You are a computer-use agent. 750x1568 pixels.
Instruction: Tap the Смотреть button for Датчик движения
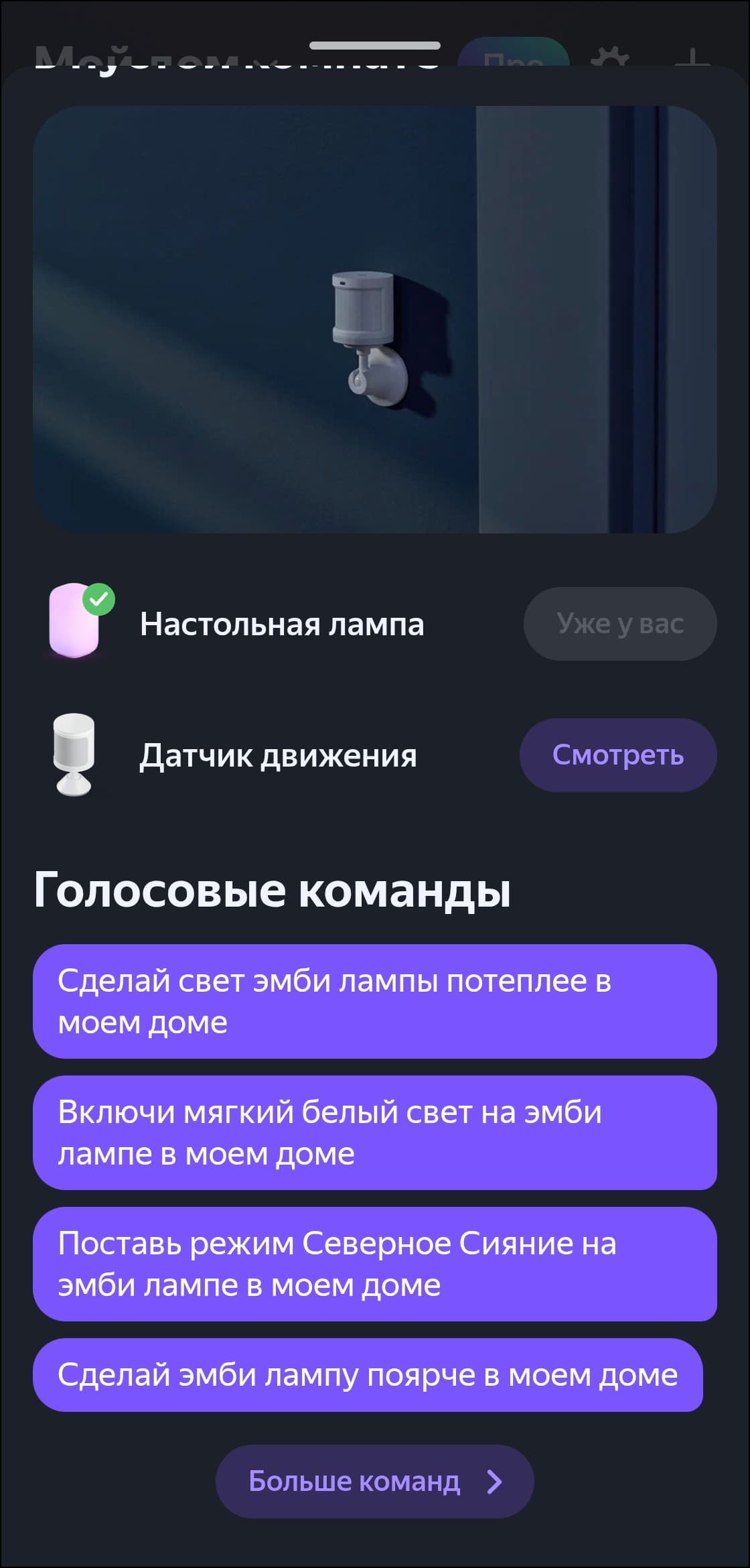[617, 755]
